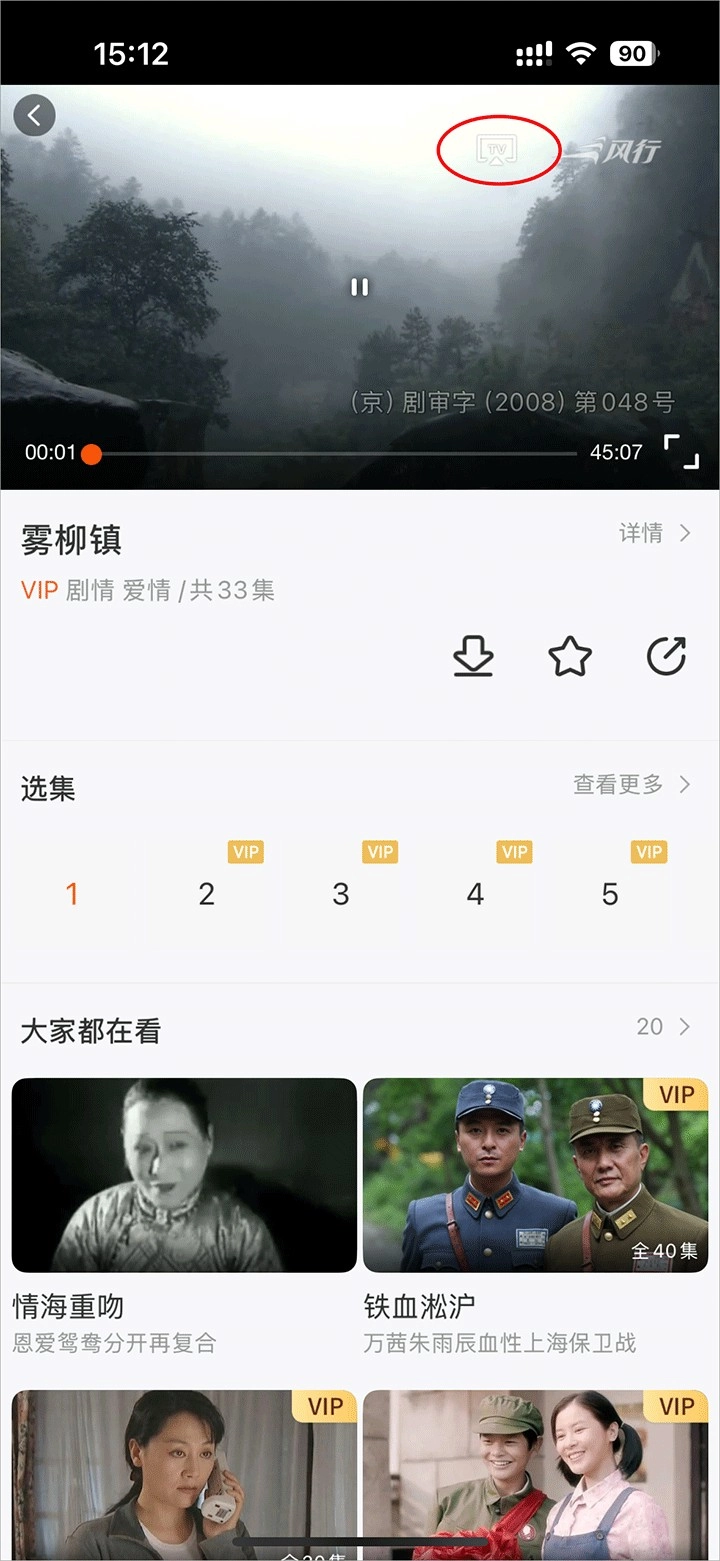
Task: Open the 情海重吻 video card
Action: [184, 1175]
